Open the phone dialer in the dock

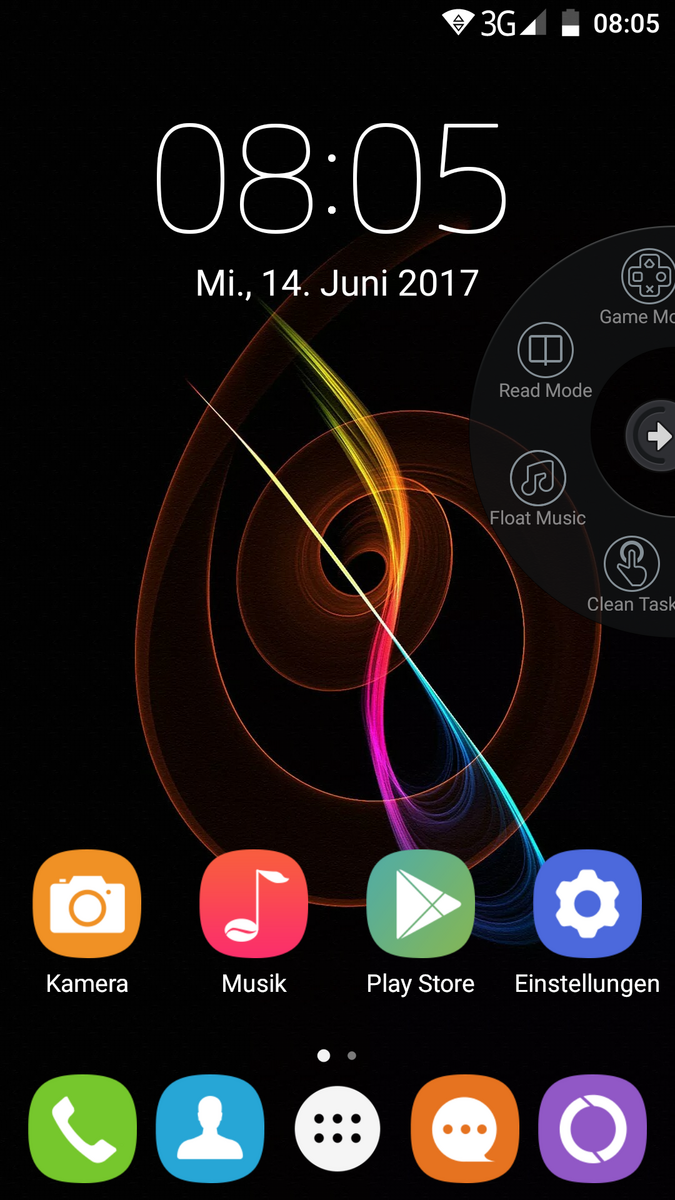click(x=82, y=1130)
